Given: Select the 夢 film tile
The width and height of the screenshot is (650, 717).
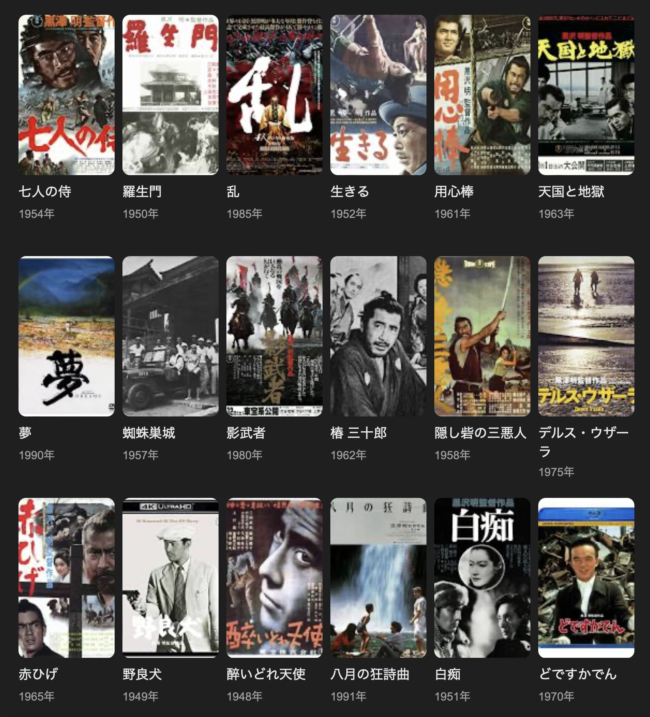Looking at the screenshot, I should click(66, 336).
